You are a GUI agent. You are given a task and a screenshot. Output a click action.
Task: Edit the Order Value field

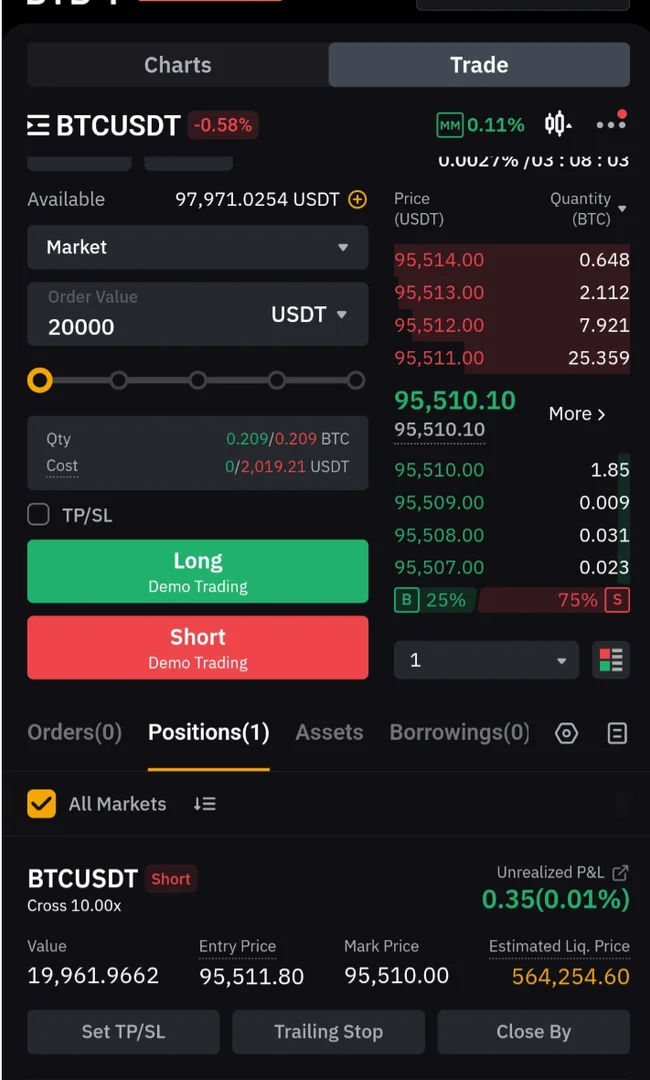pyautogui.click(x=140, y=326)
